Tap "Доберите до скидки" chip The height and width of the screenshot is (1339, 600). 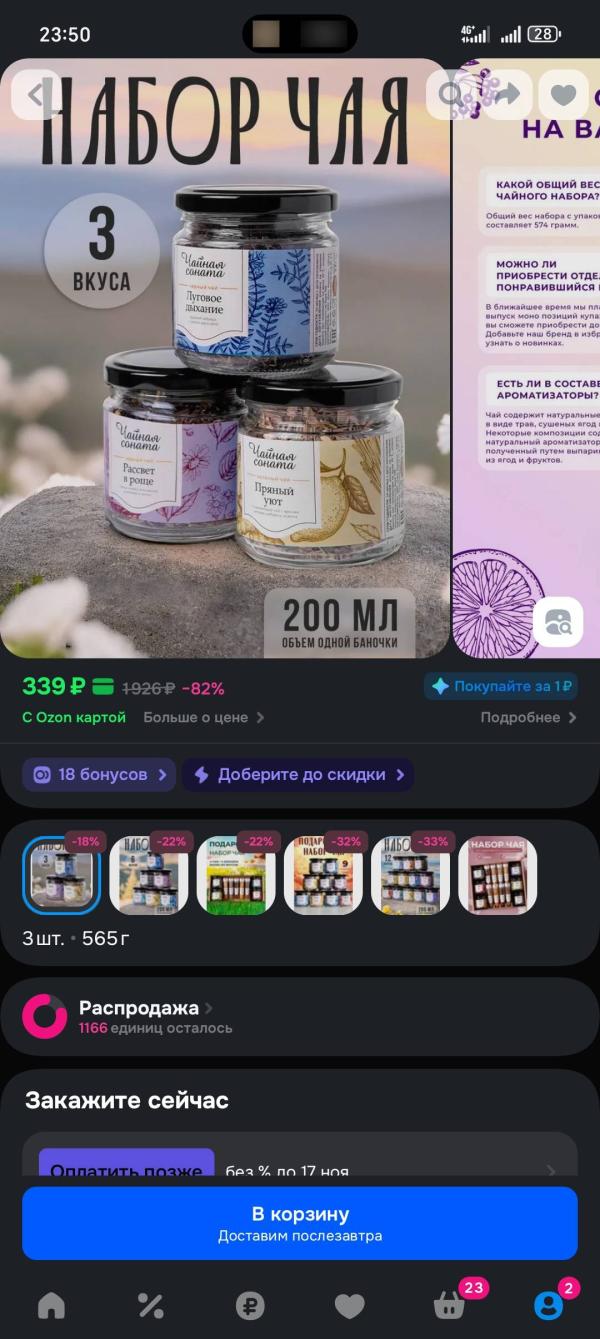[x=297, y=774]
